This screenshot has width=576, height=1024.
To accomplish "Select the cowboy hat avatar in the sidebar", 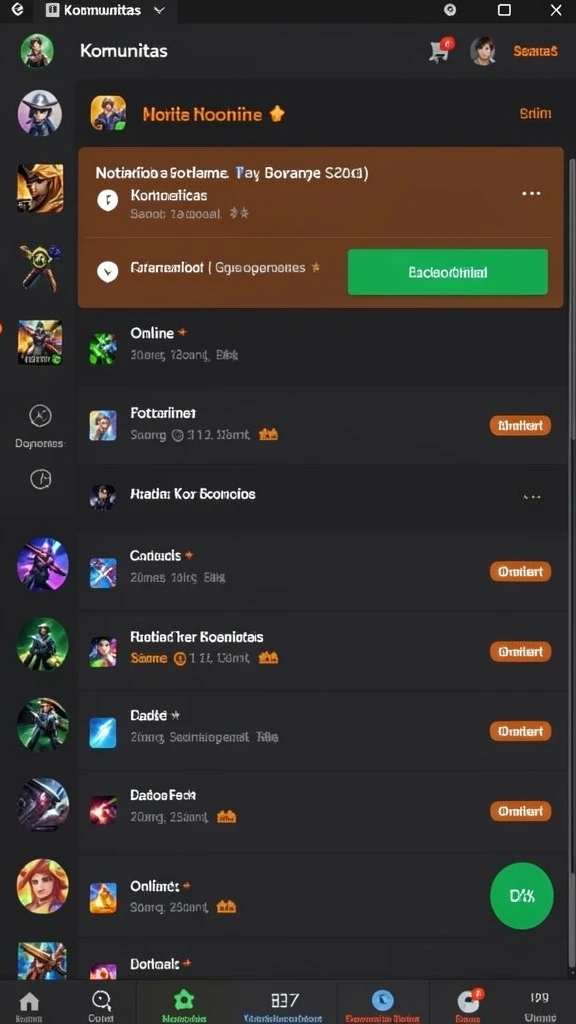I will [40, 113].
